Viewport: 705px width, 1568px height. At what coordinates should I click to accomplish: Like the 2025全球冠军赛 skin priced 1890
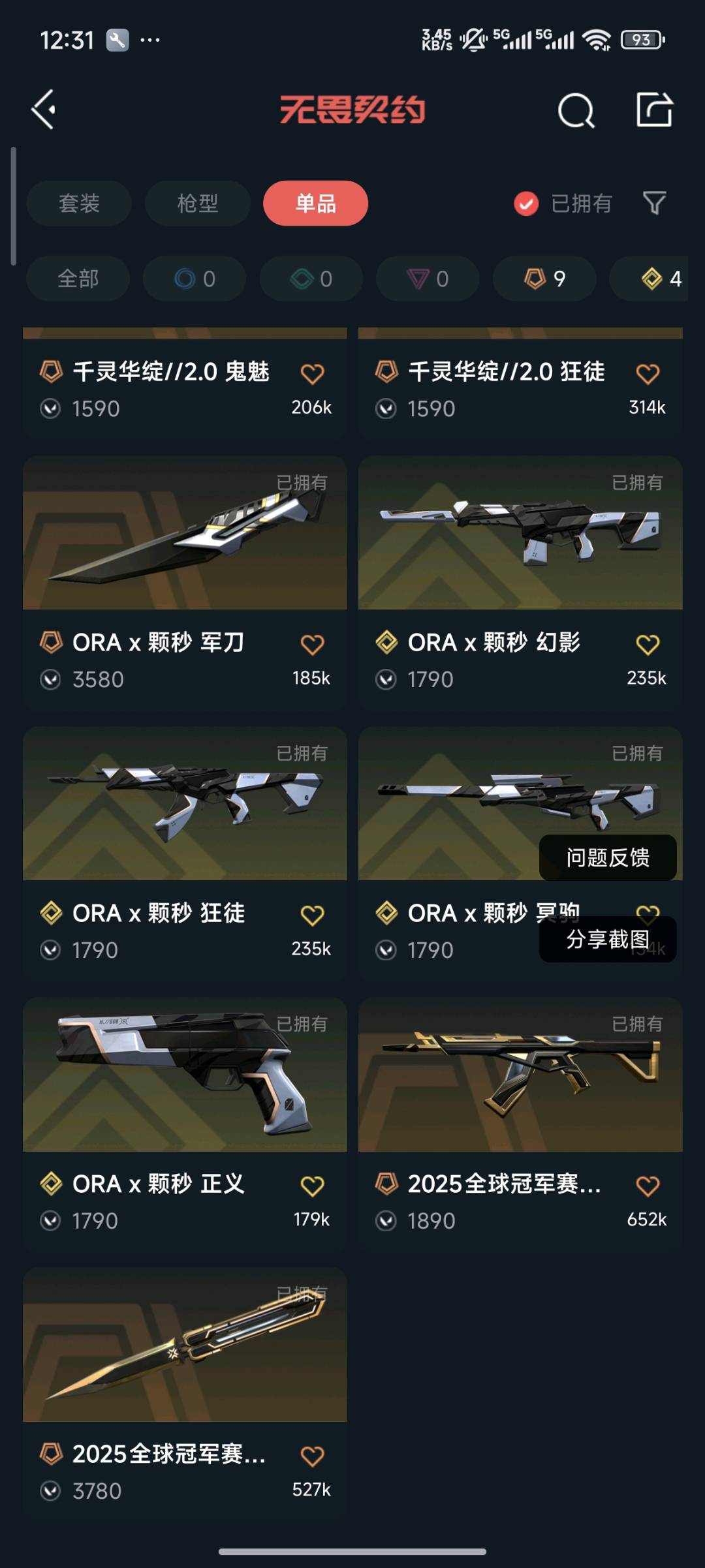pos(648,1186)
